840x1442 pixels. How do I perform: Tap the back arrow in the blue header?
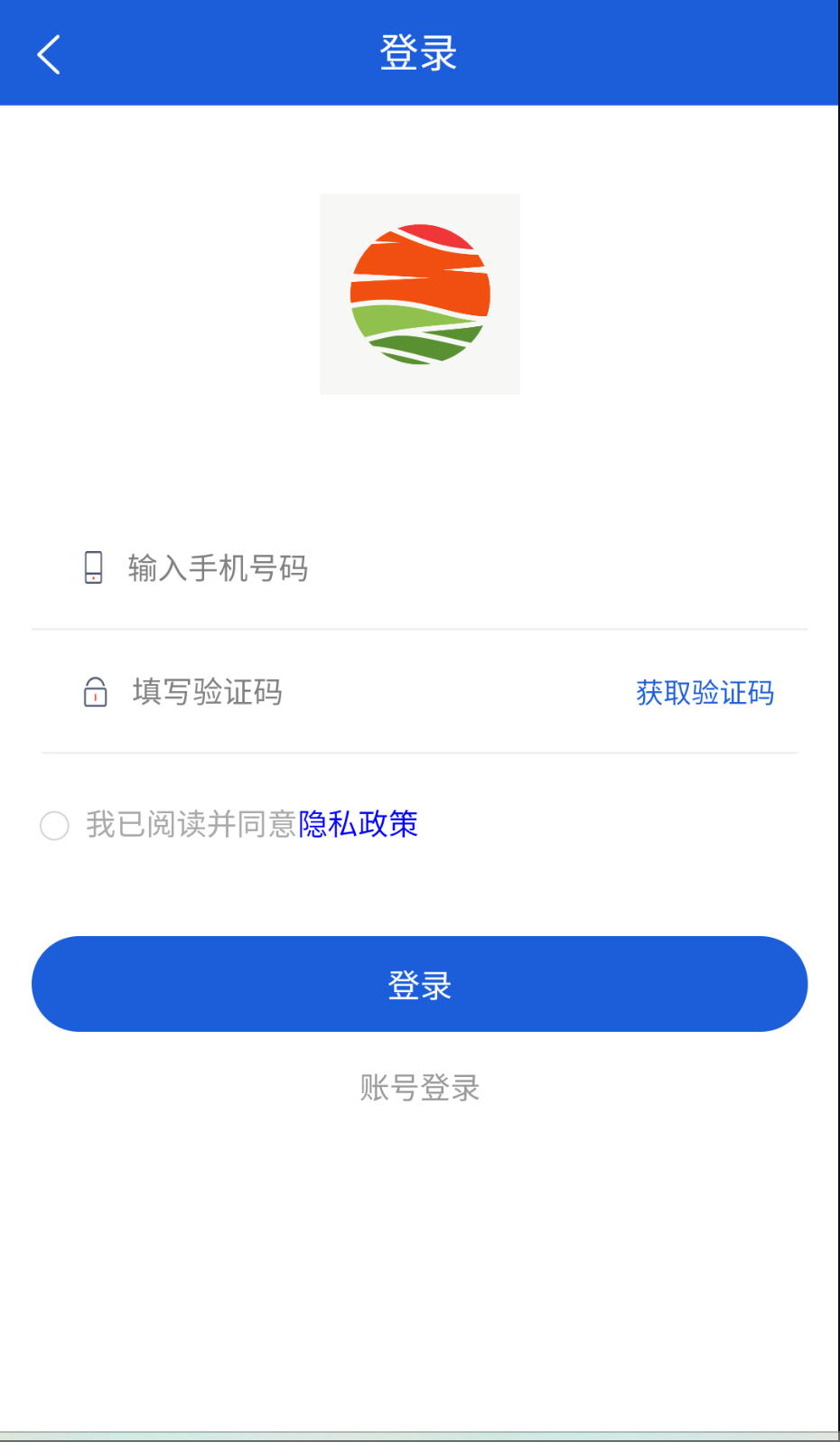point(47,52)
